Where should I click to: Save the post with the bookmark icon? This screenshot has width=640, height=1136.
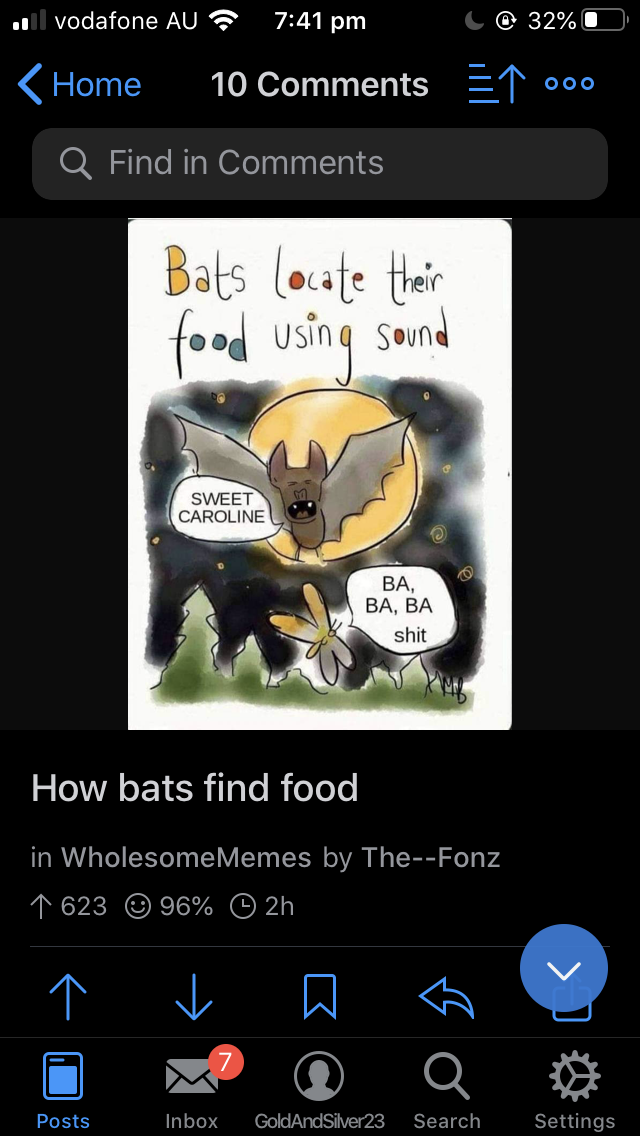tap(320, 996)
